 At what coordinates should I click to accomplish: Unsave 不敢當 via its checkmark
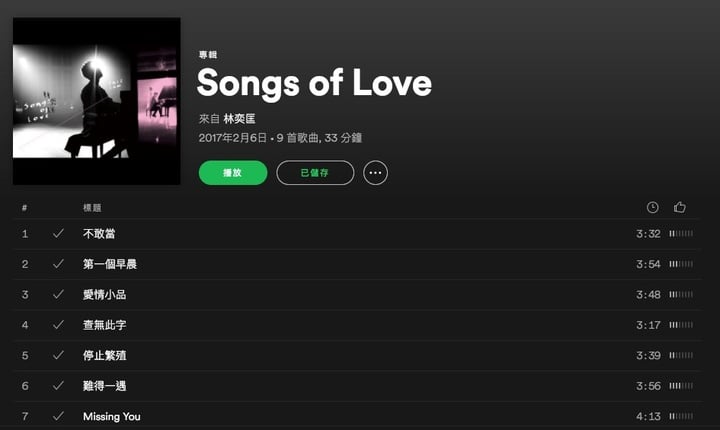(58, 234)
